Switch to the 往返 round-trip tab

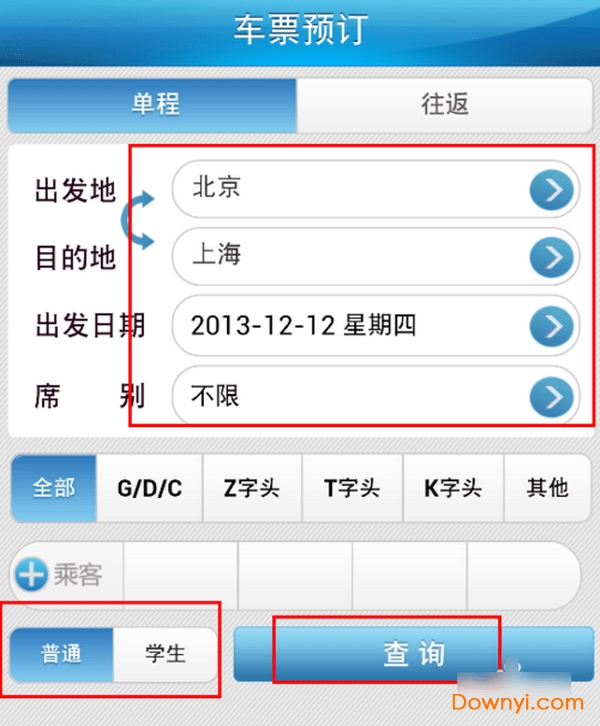[444, 105]
